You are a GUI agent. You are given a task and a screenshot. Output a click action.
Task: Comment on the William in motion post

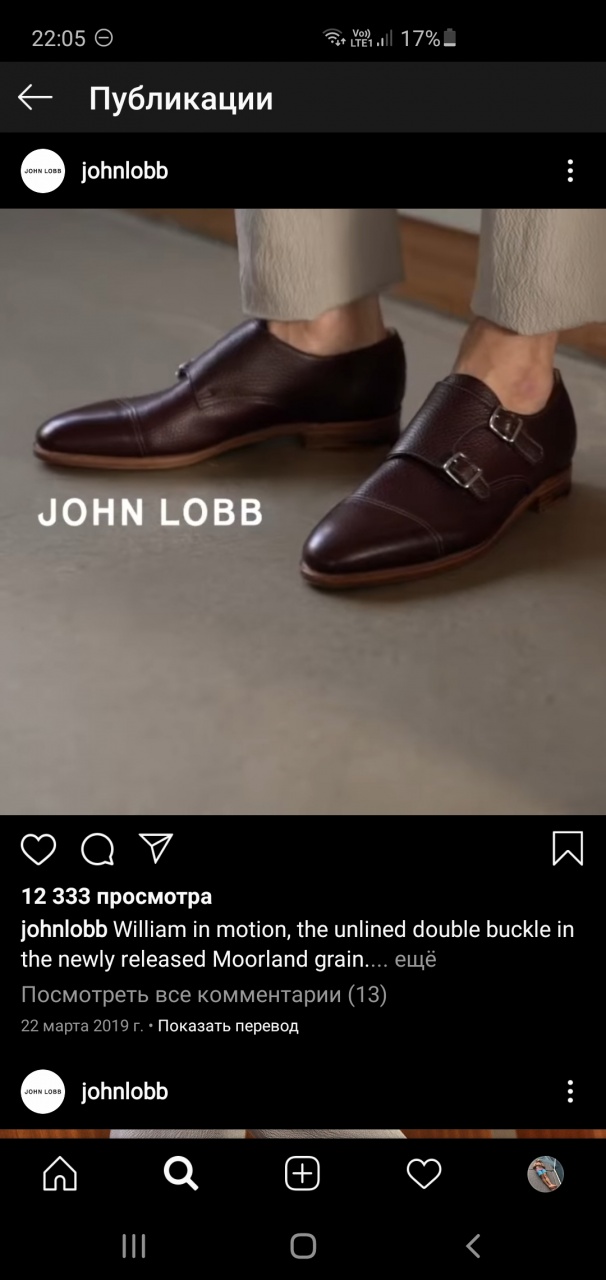point(97,849)
